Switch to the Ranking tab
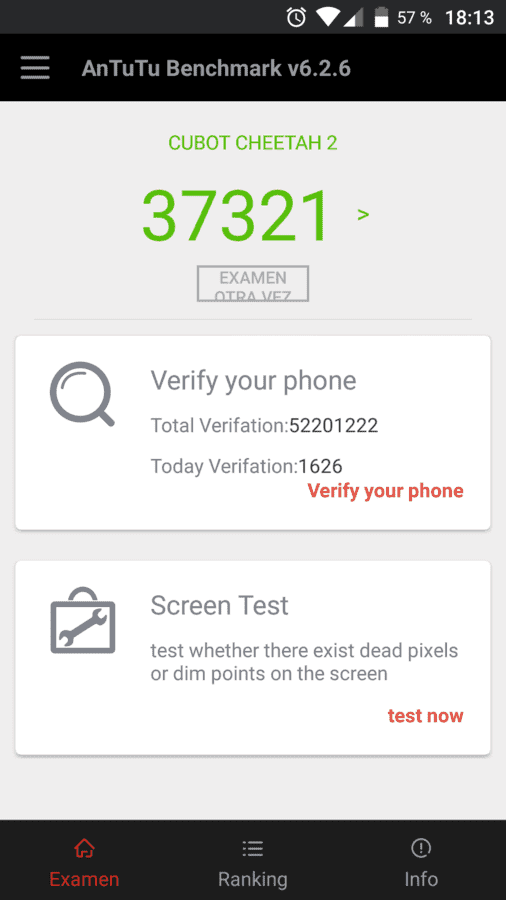Viewport: 506px width, 900px height. [252, 862]
